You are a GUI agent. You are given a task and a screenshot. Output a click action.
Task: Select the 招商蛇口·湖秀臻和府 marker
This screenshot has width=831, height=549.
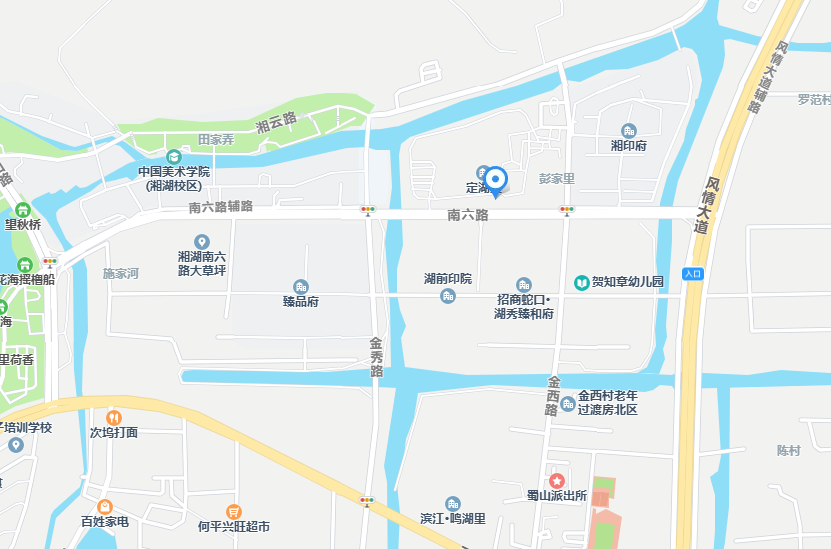523,285
